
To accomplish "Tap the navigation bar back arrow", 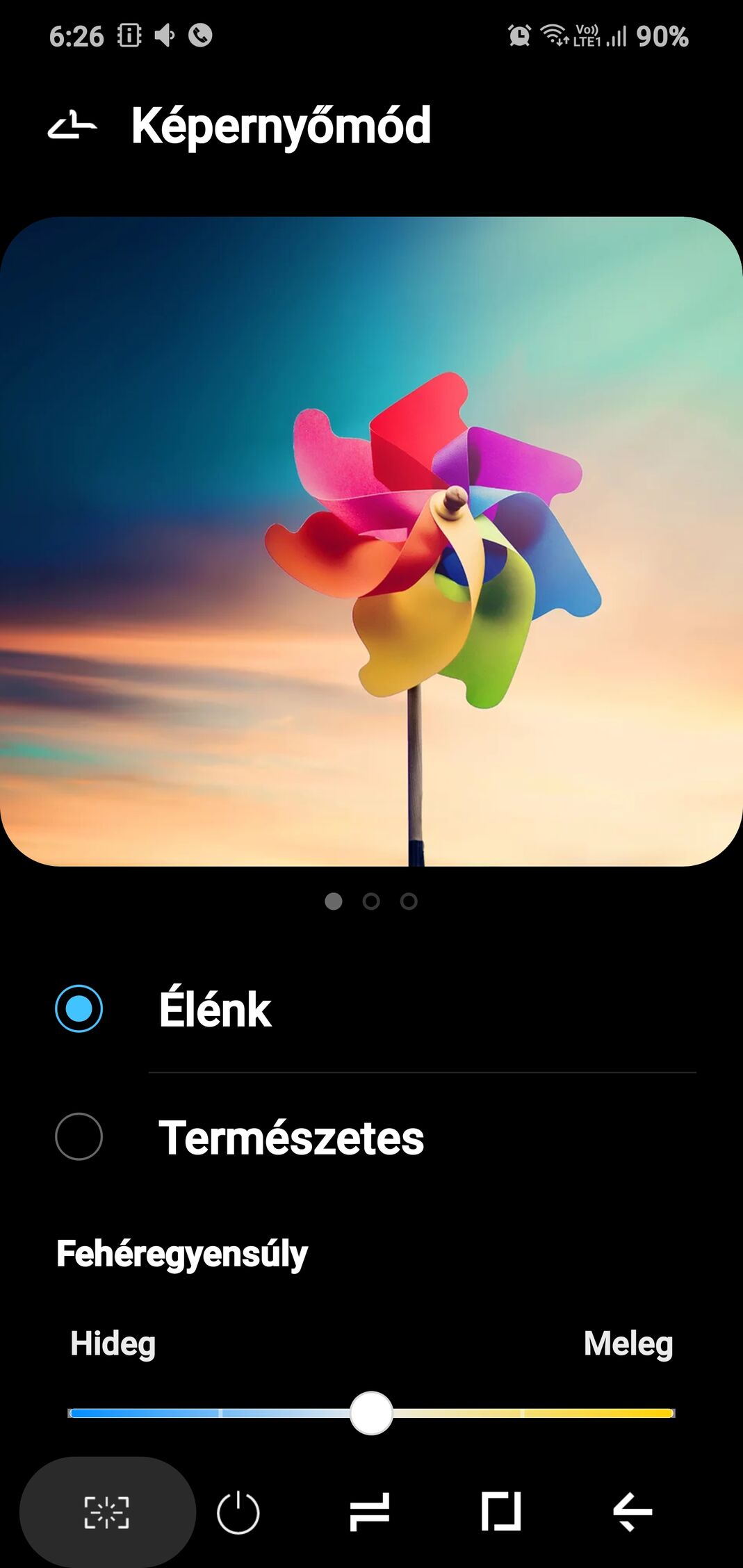I will coord(632,1512).
